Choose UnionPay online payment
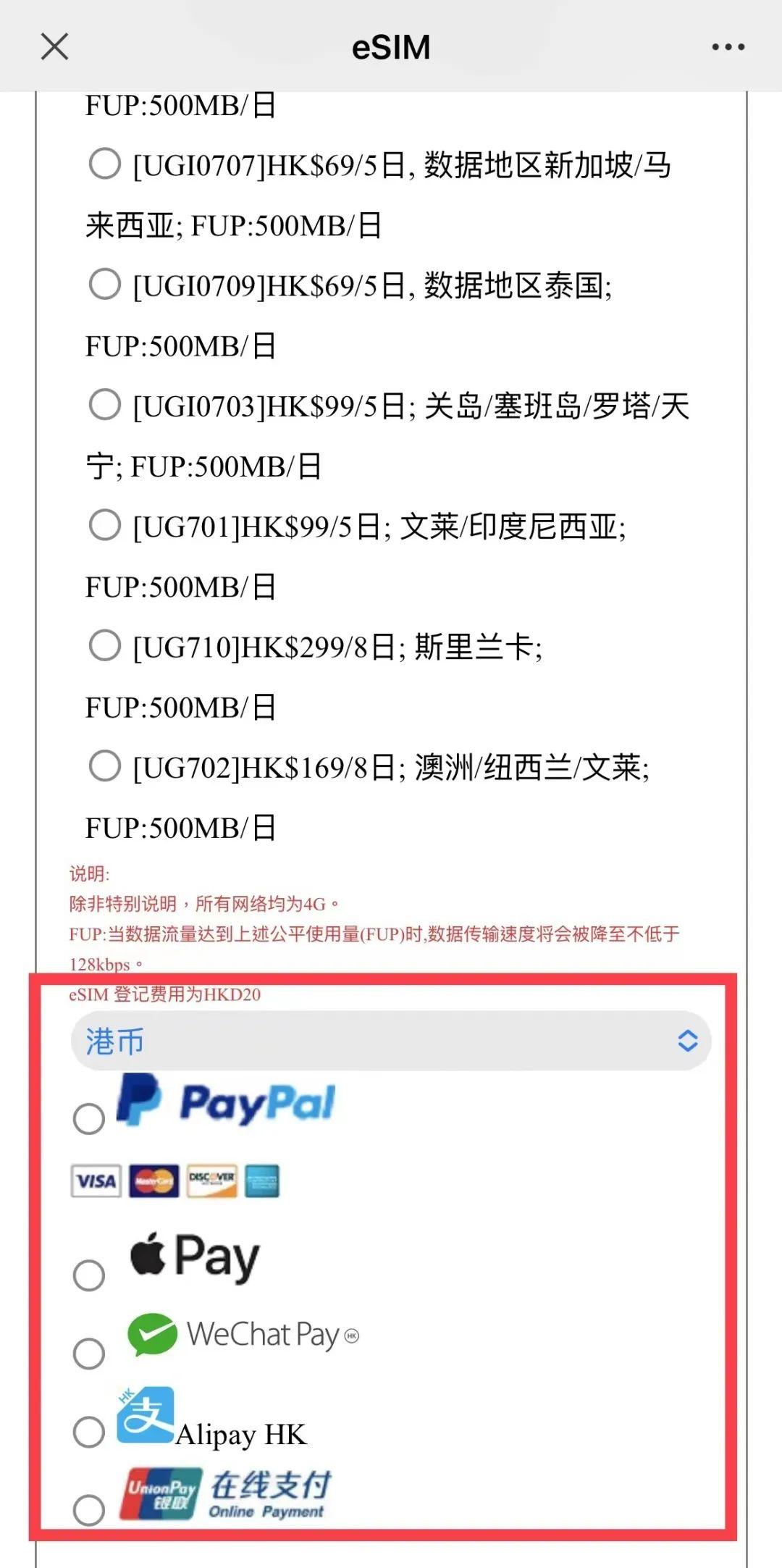 pos(89,1510)
